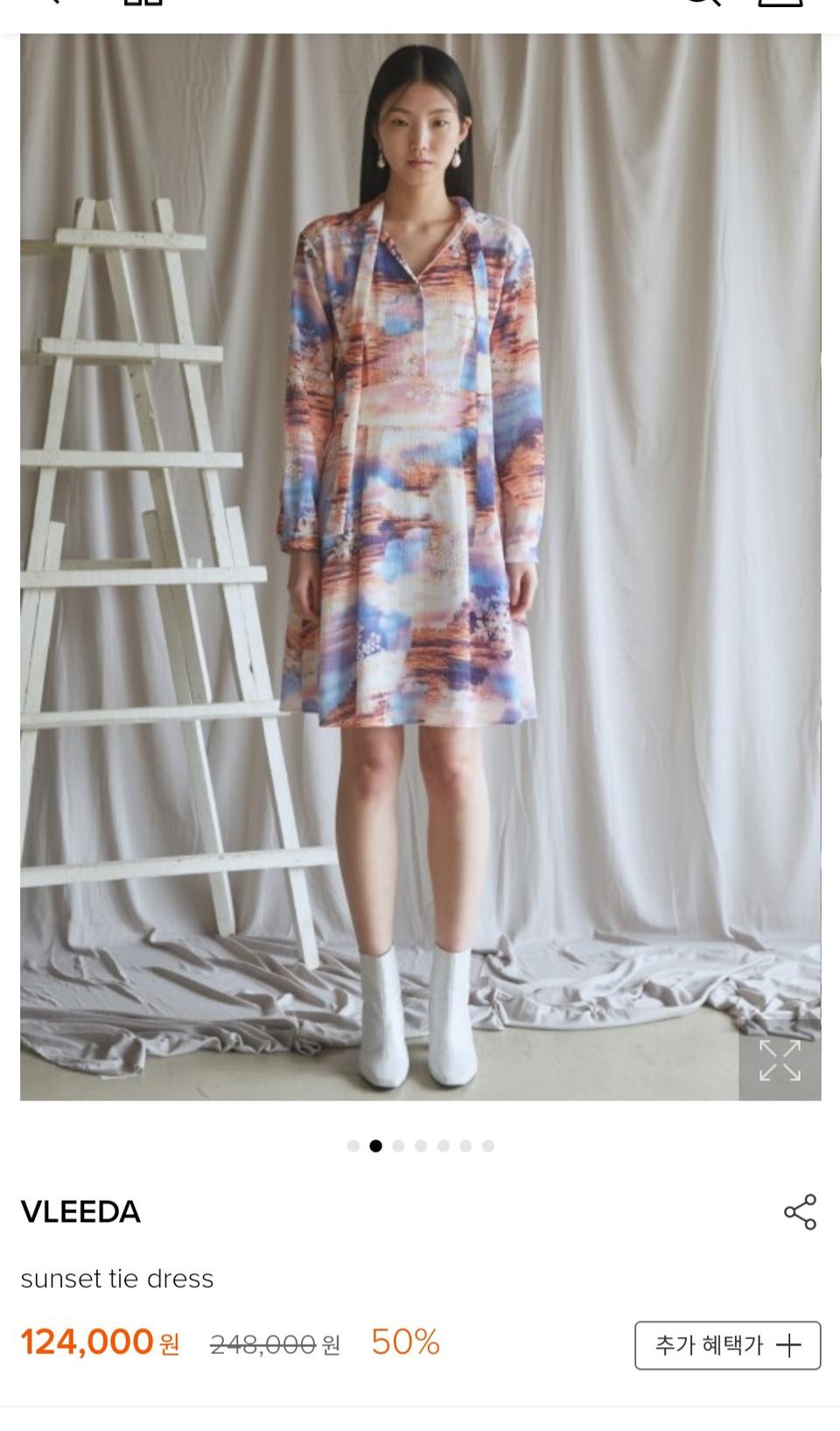The width and height of the screenshot is (840, 1431).
Task: Open the shopping bag icon
Action: coord(779,3)
